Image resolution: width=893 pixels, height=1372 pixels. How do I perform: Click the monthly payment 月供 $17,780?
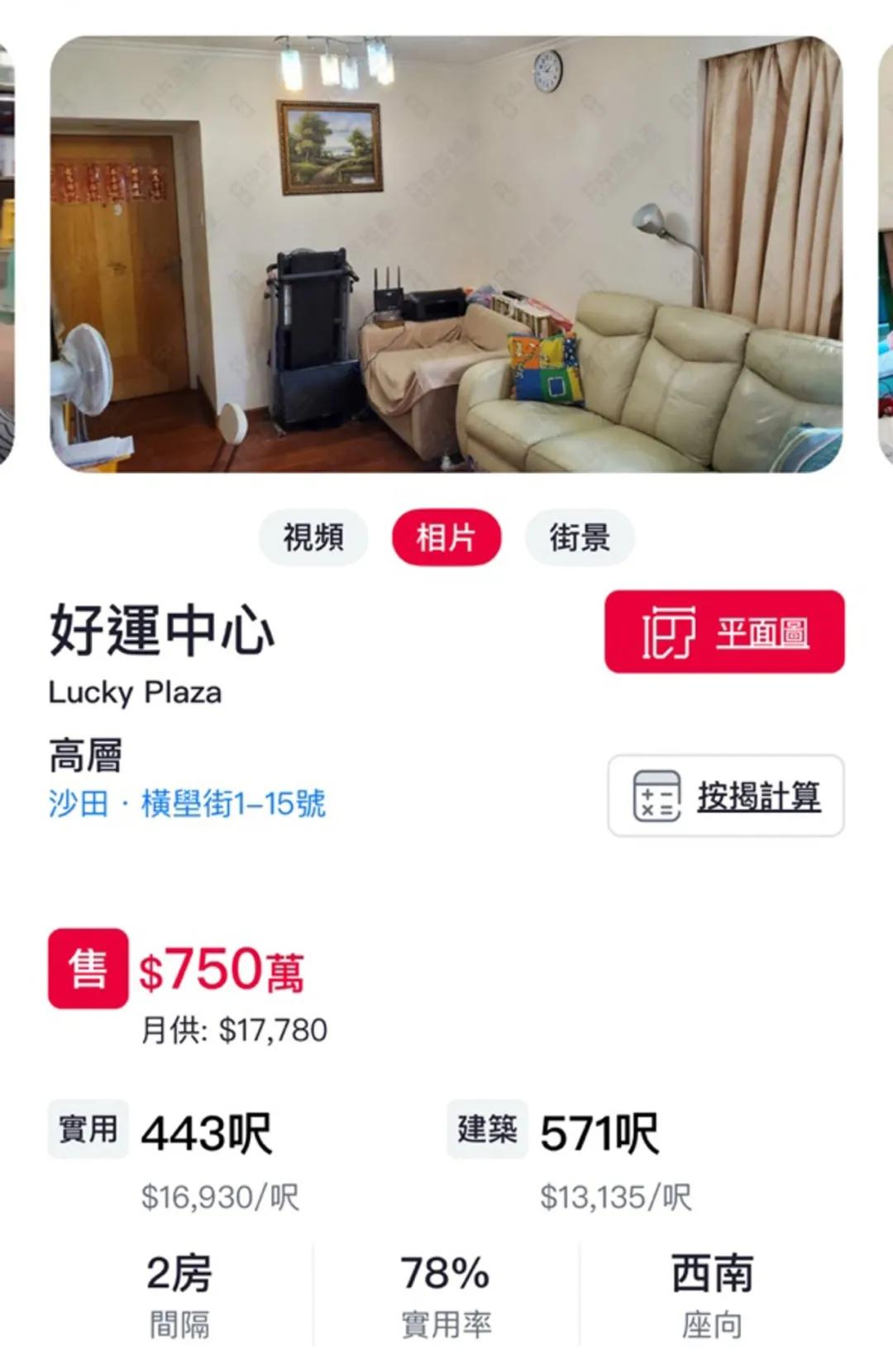(234, 1030)
